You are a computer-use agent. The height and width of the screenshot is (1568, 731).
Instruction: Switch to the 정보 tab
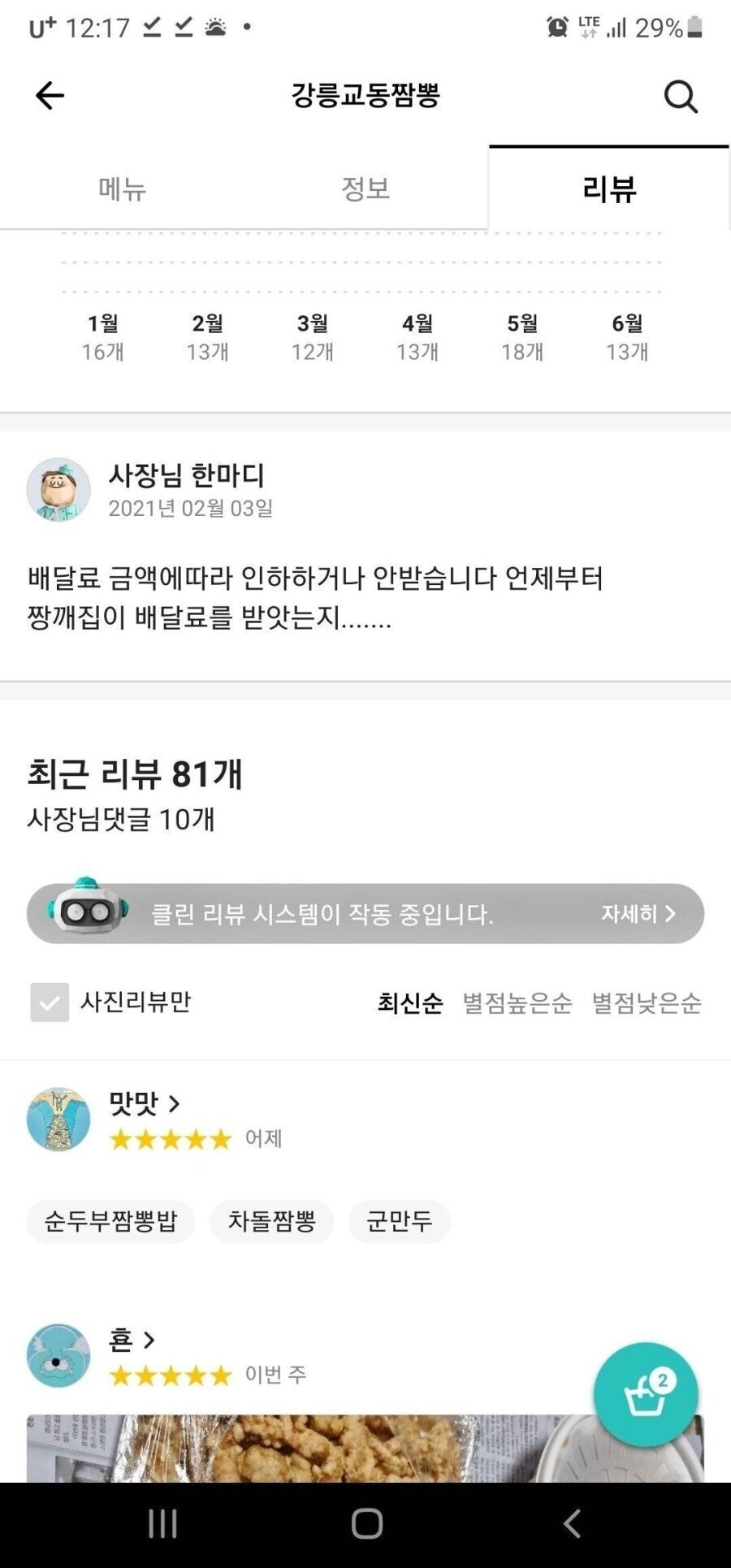[365, 188]
